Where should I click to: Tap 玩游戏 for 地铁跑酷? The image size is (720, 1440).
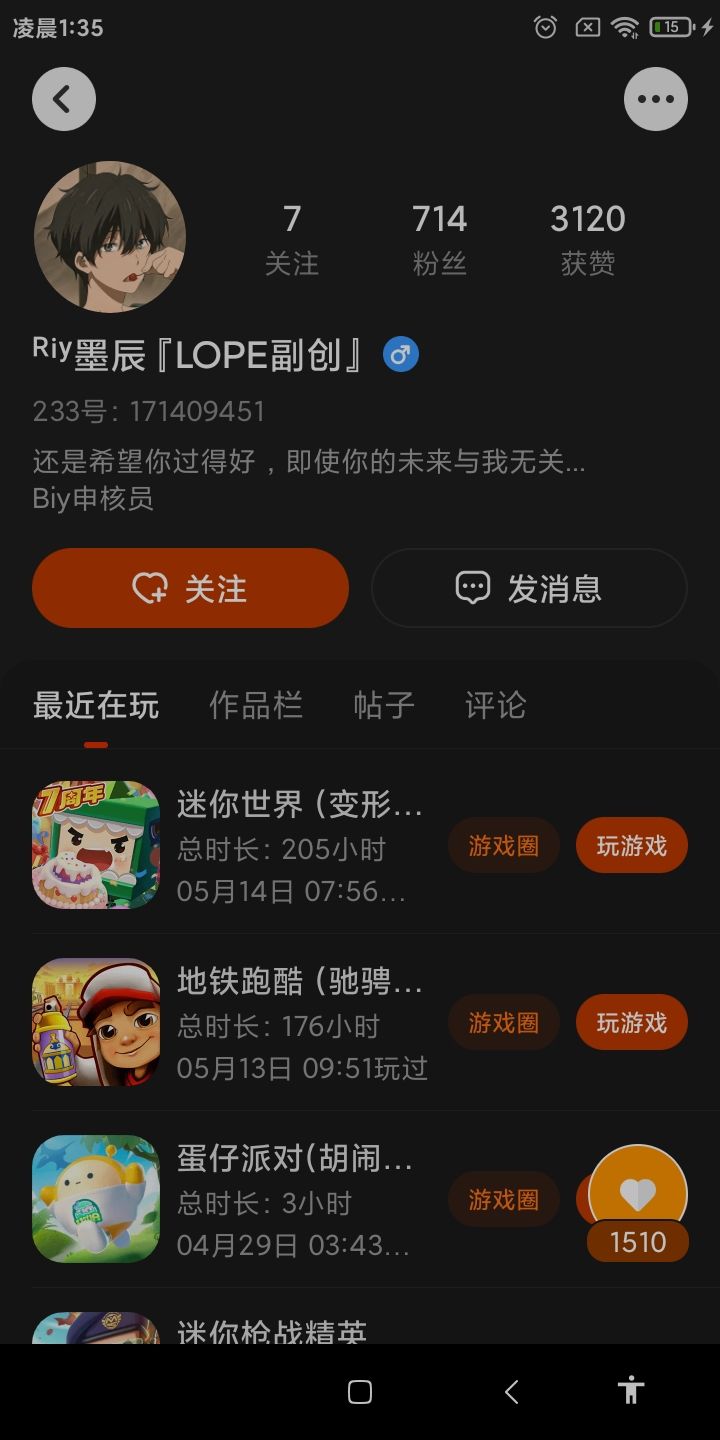click(631, 1023)
